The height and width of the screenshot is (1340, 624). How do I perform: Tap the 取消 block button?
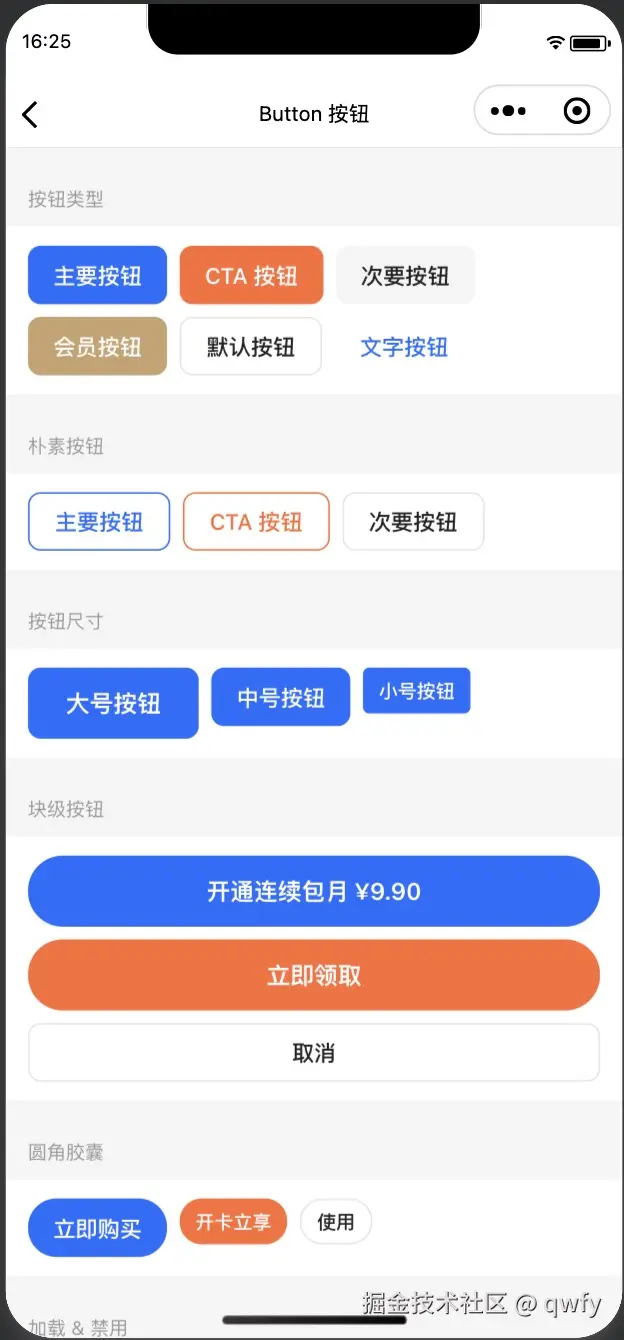(314, 1053)
